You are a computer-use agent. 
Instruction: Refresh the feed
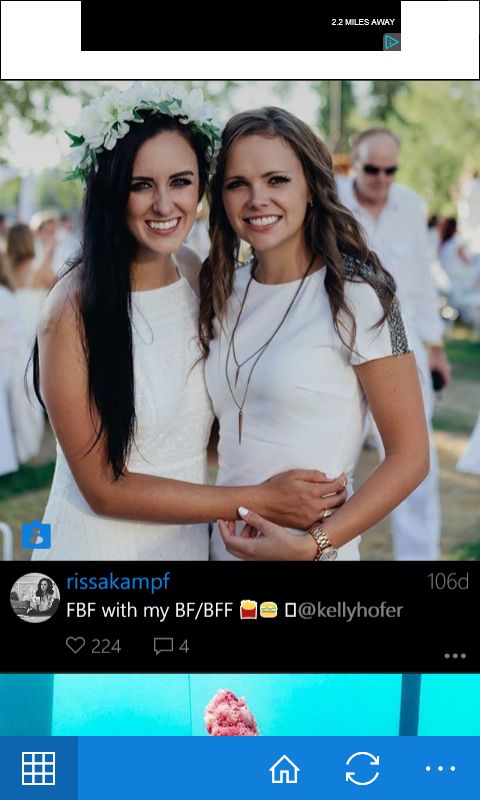coord(362,768)
